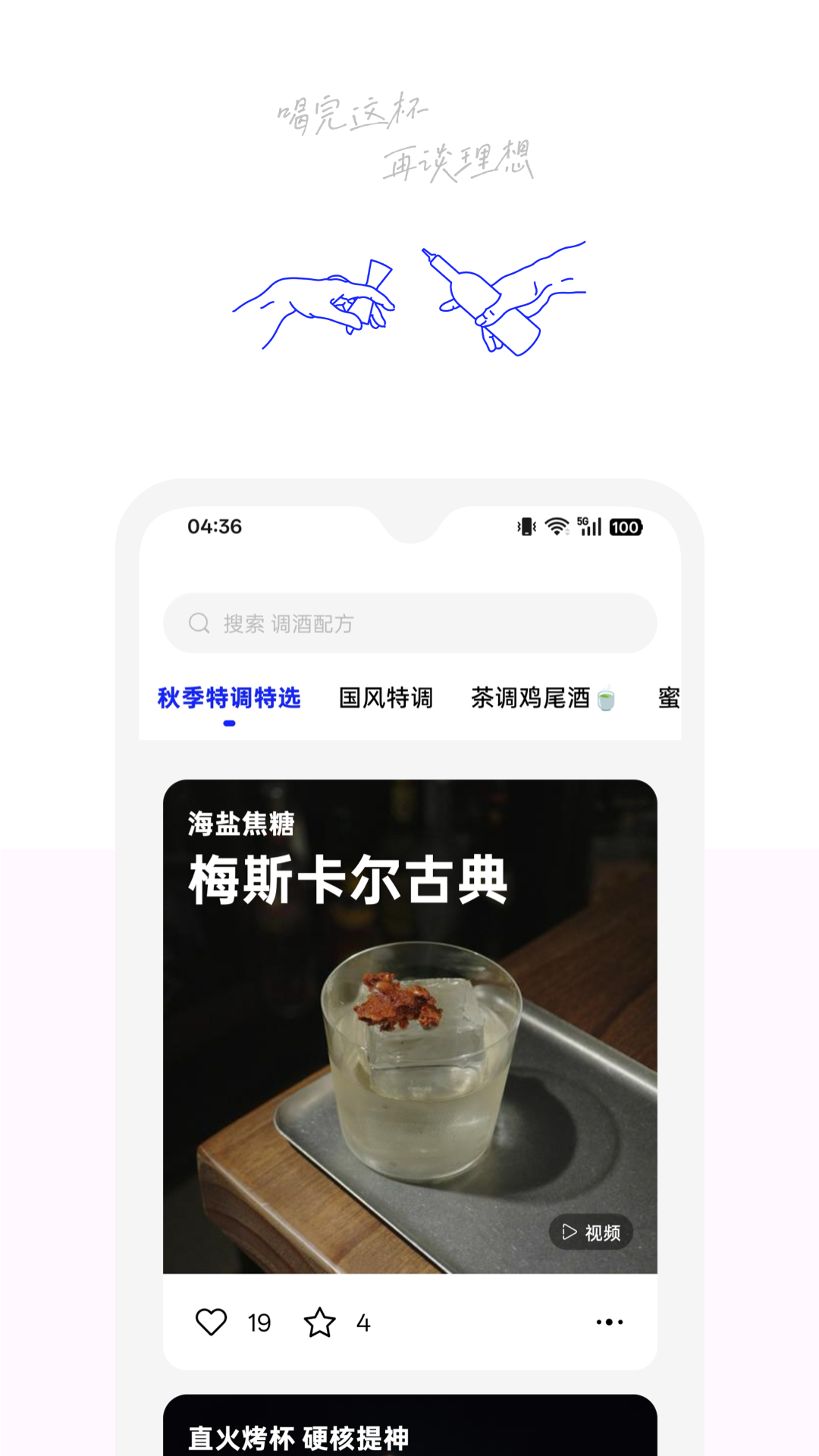Click the search magnifier icon
Viewport: 819px width, 1456px height.
point(199,623)
